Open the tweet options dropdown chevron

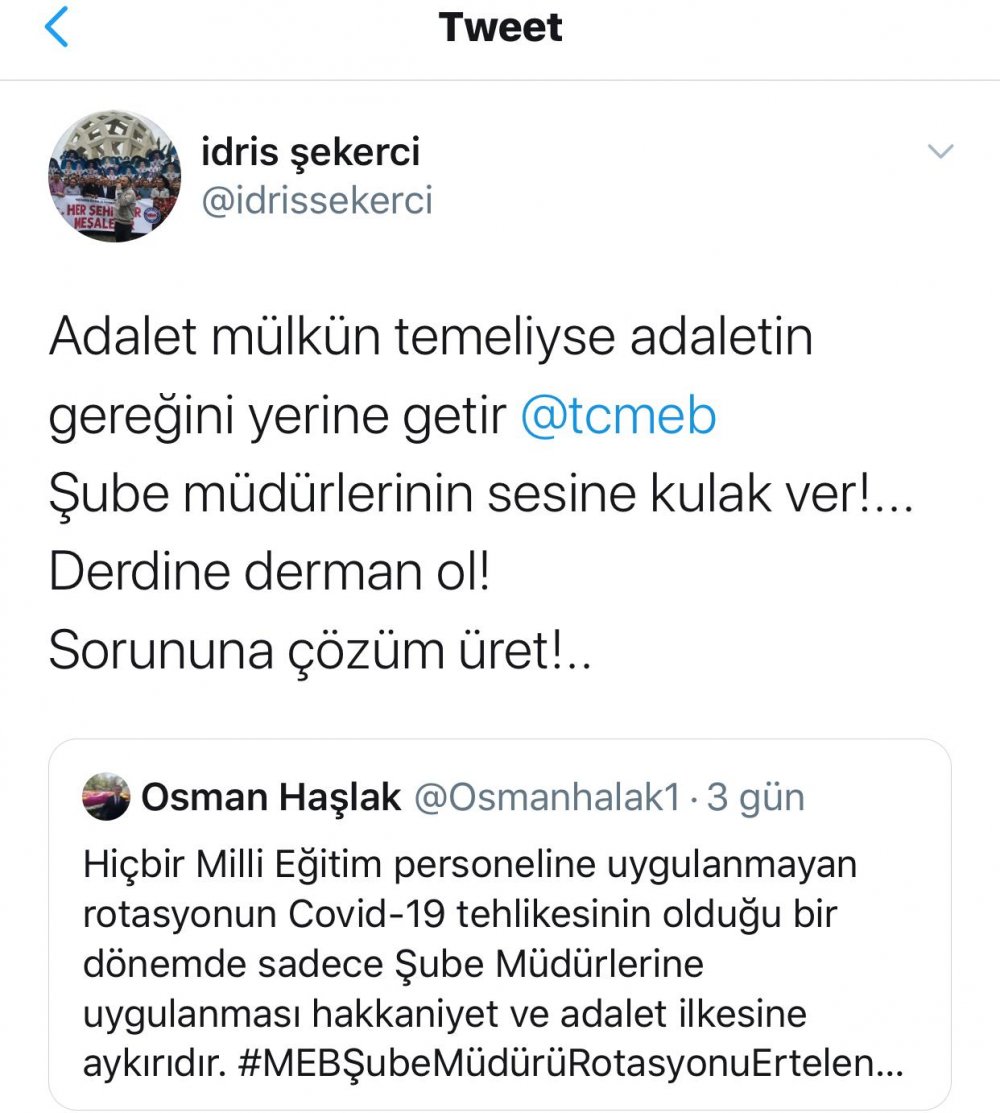(x=940, y=152)
